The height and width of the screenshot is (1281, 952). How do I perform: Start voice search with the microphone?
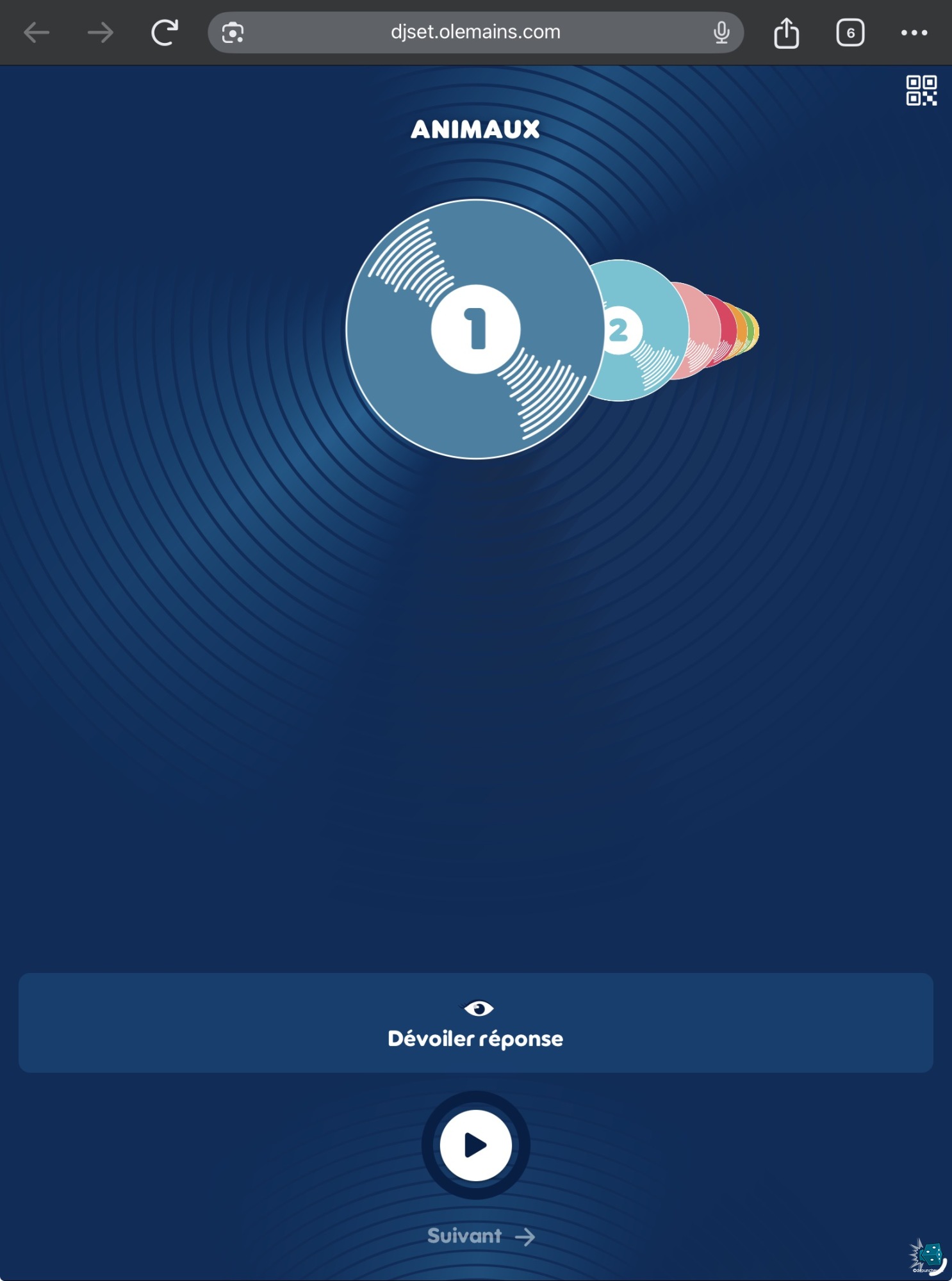(x=721, y=33)
